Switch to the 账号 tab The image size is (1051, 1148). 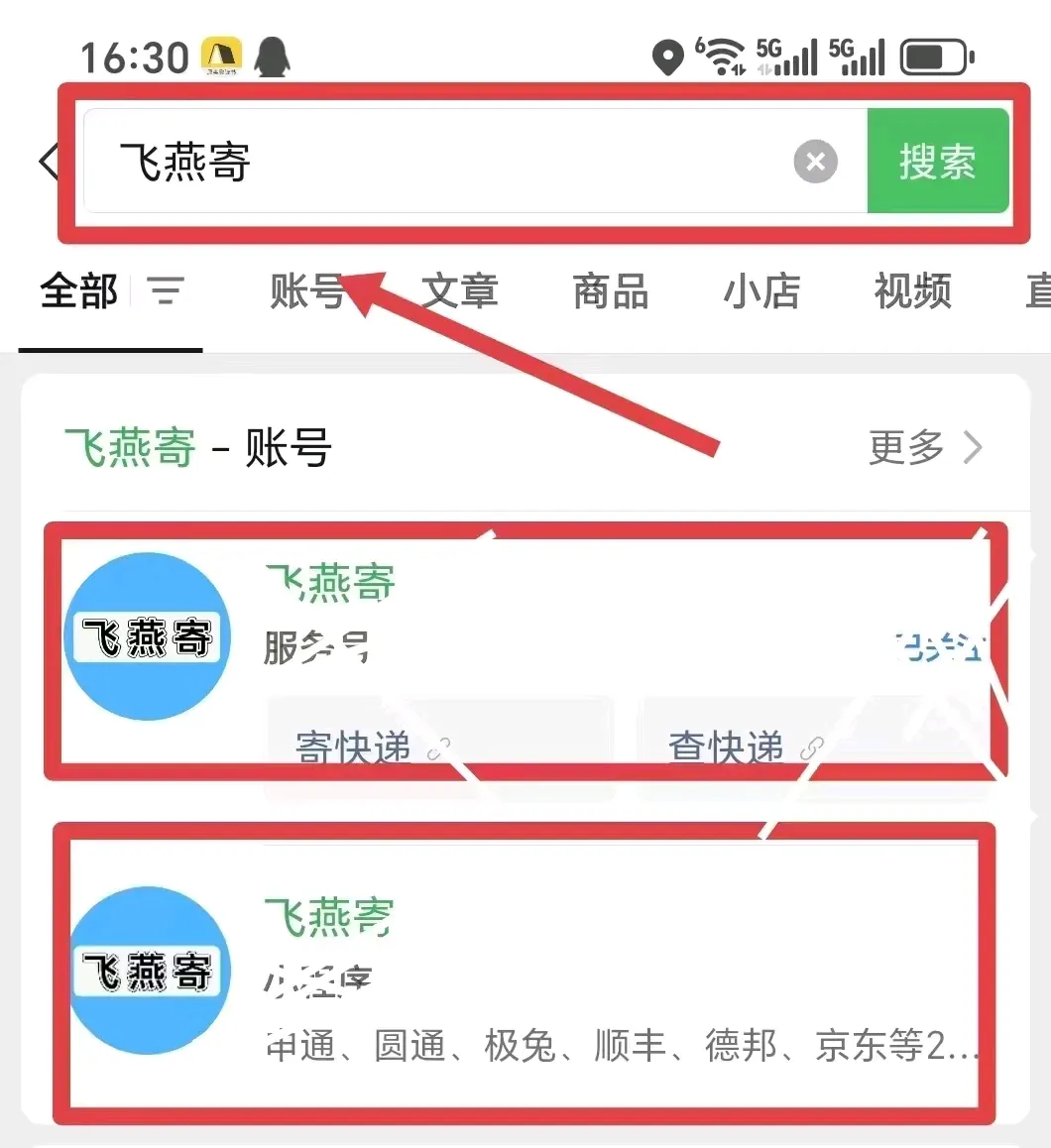point(307,291)
